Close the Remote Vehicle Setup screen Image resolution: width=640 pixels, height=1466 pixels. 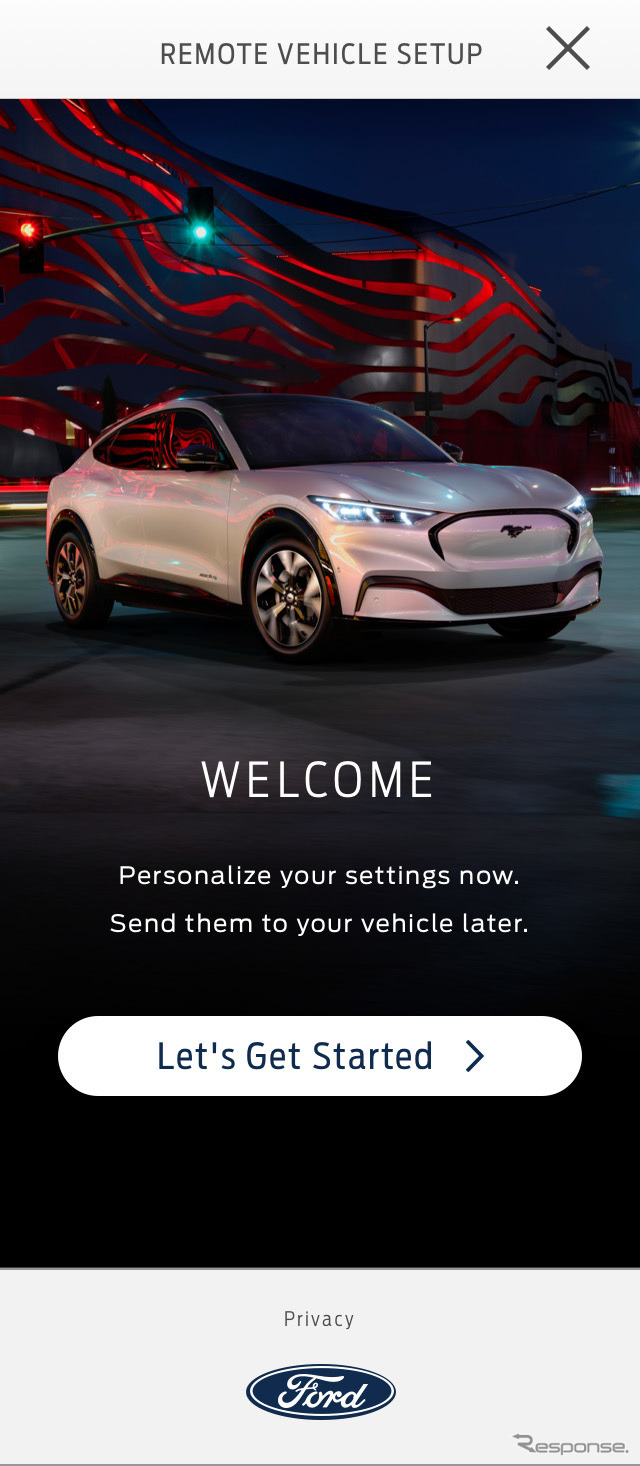point(567,48)
